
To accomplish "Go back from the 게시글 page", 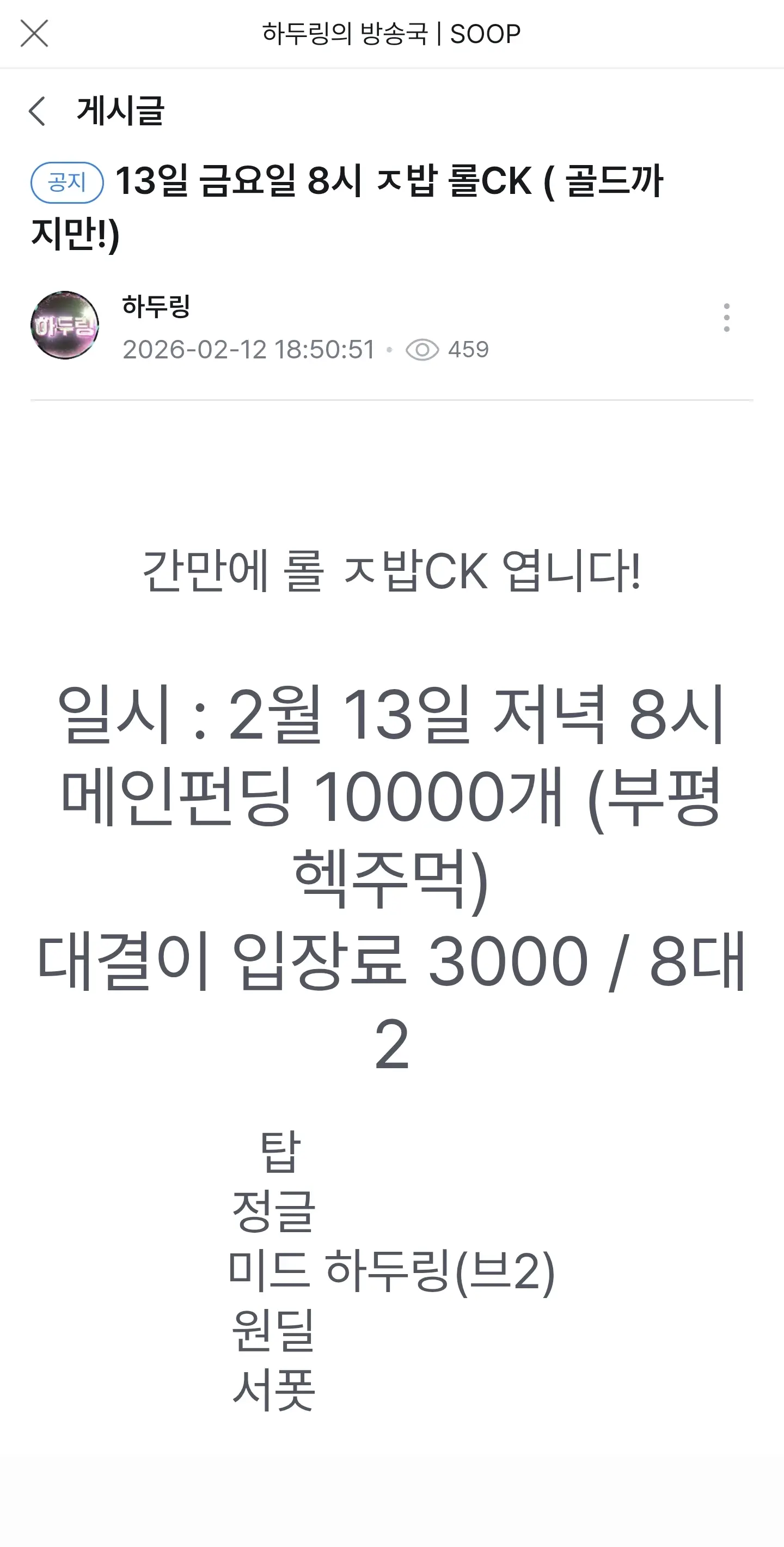I will point(37,111).
